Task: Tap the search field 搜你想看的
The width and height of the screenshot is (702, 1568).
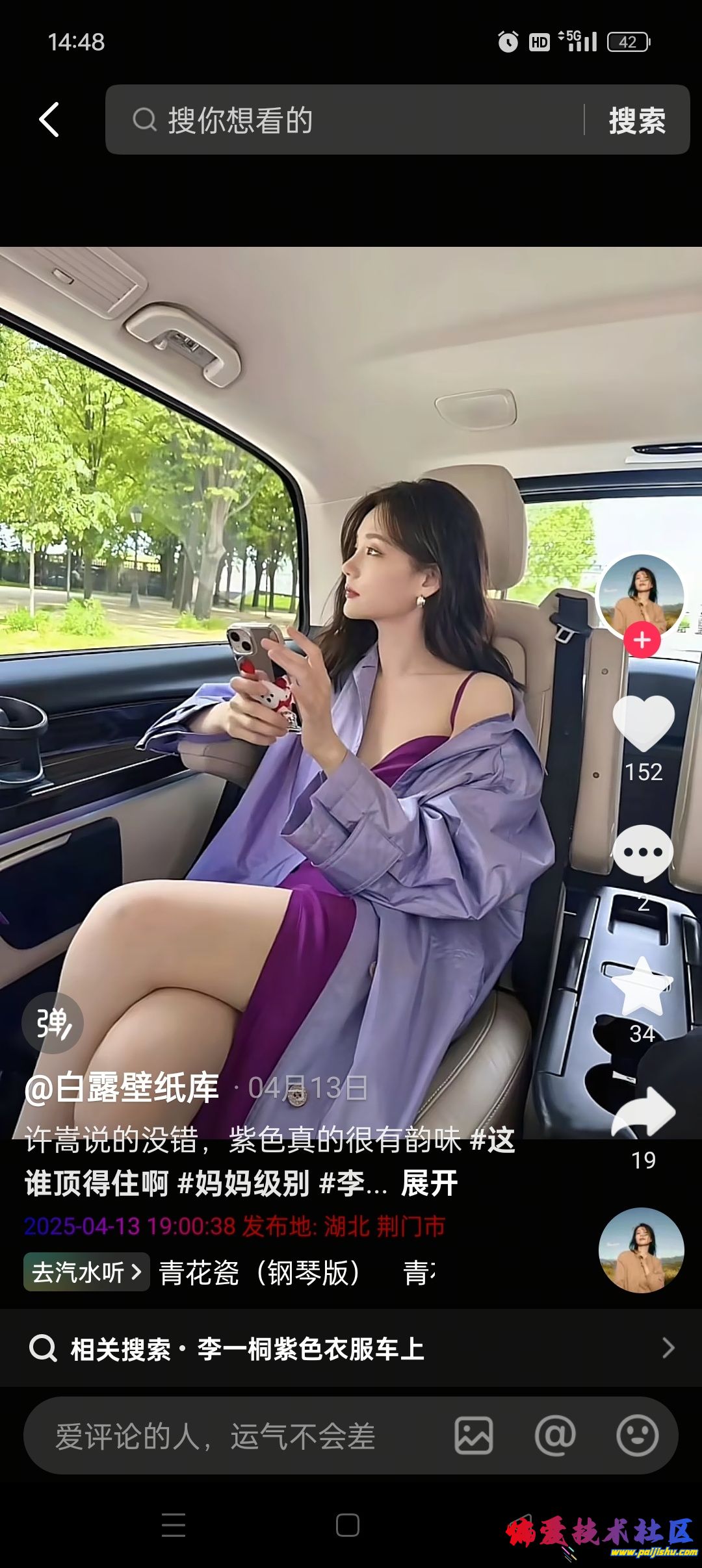Action: click(x=351, y=120)
